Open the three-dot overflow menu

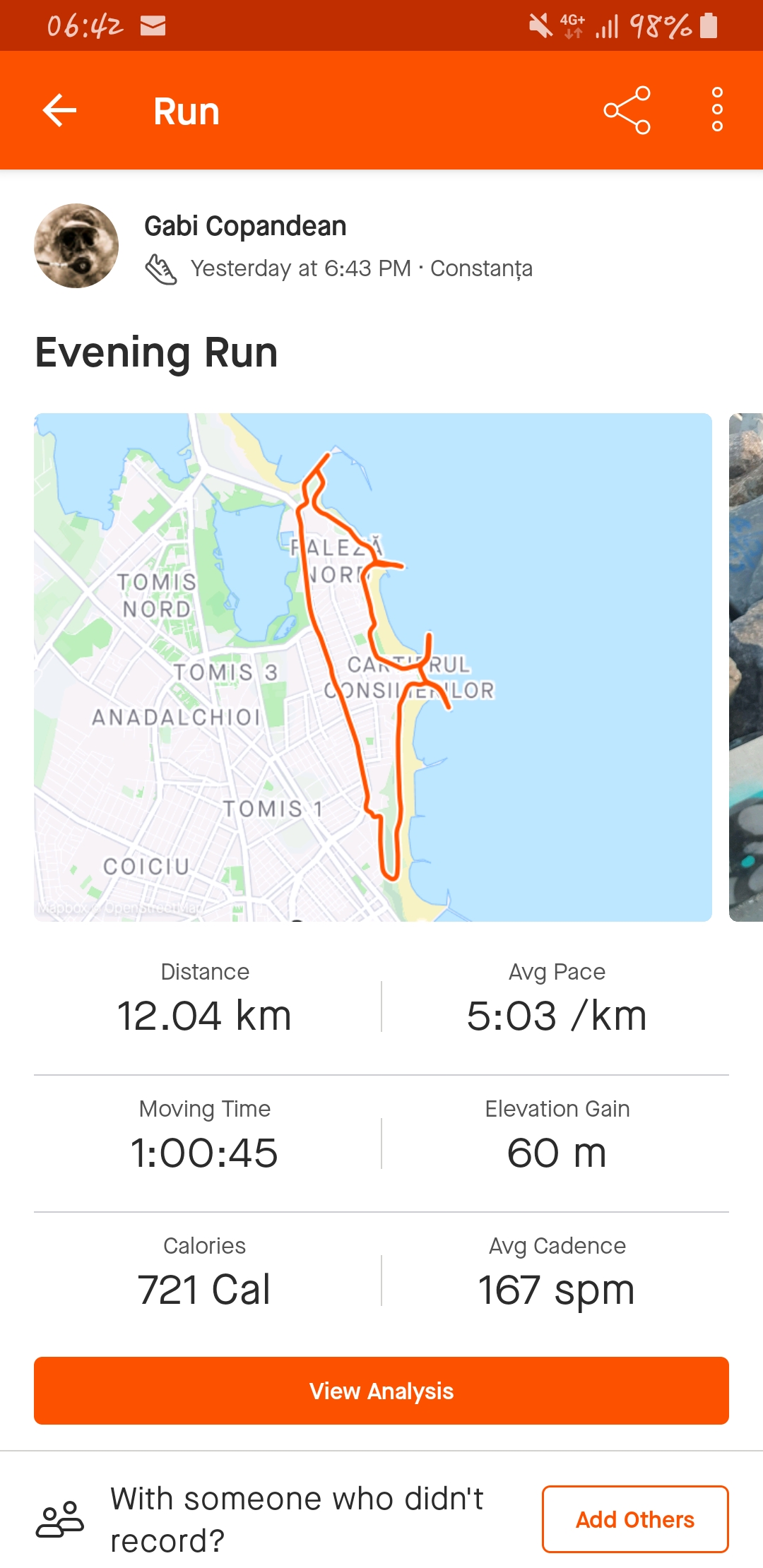tap(717, 110)
